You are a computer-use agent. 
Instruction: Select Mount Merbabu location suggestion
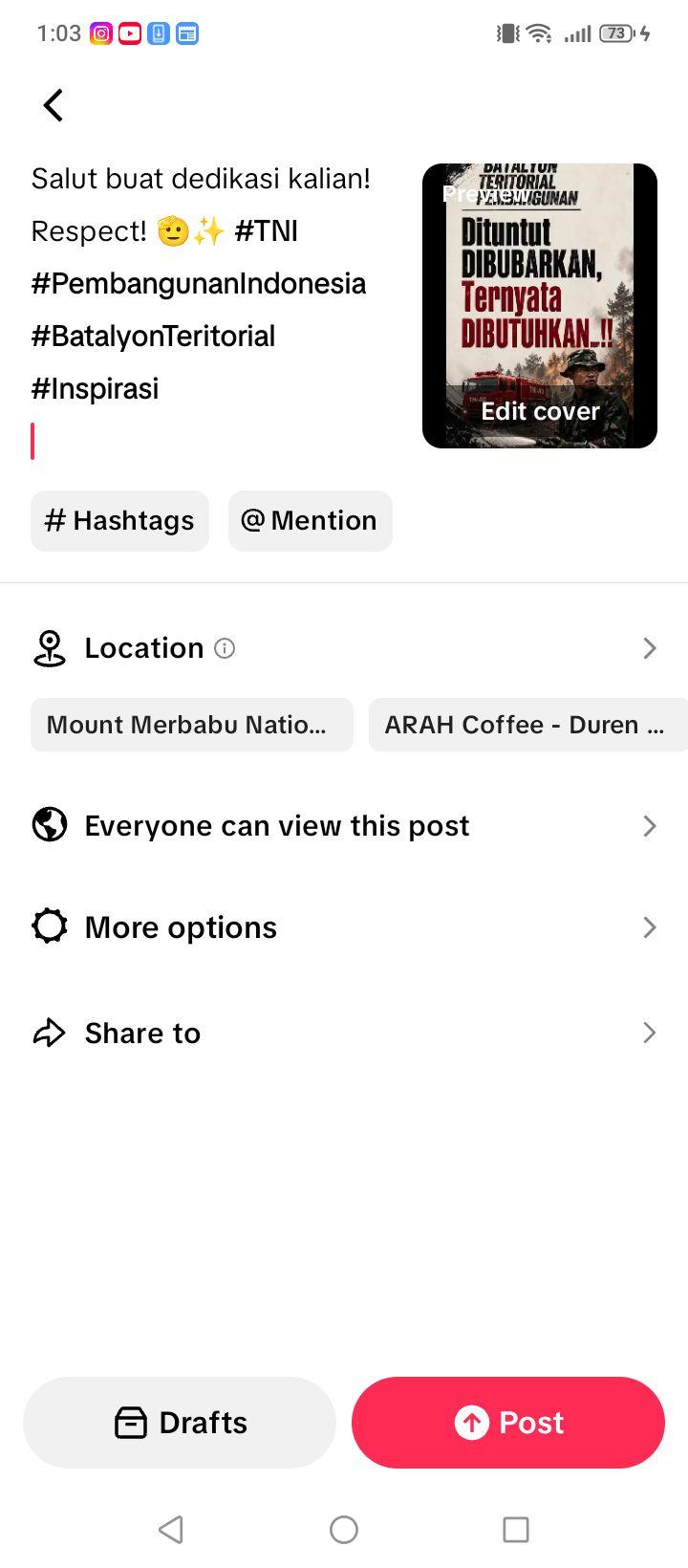[x=192, y=725]
